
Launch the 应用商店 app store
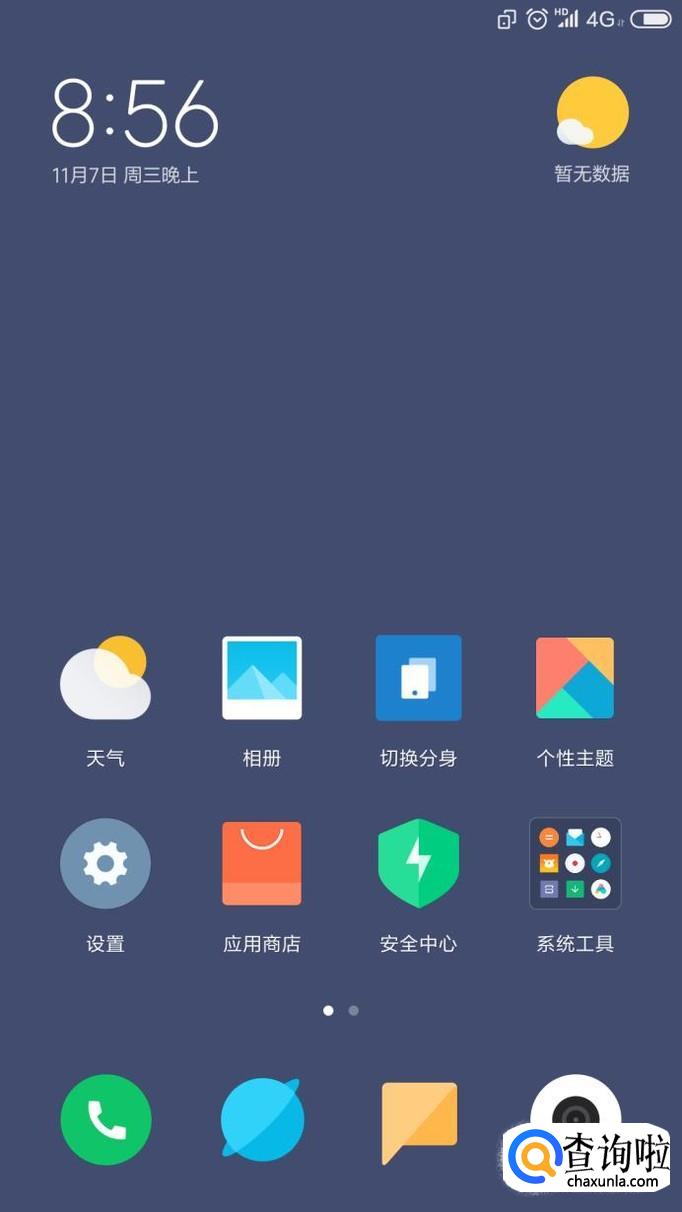pos(261,864)
